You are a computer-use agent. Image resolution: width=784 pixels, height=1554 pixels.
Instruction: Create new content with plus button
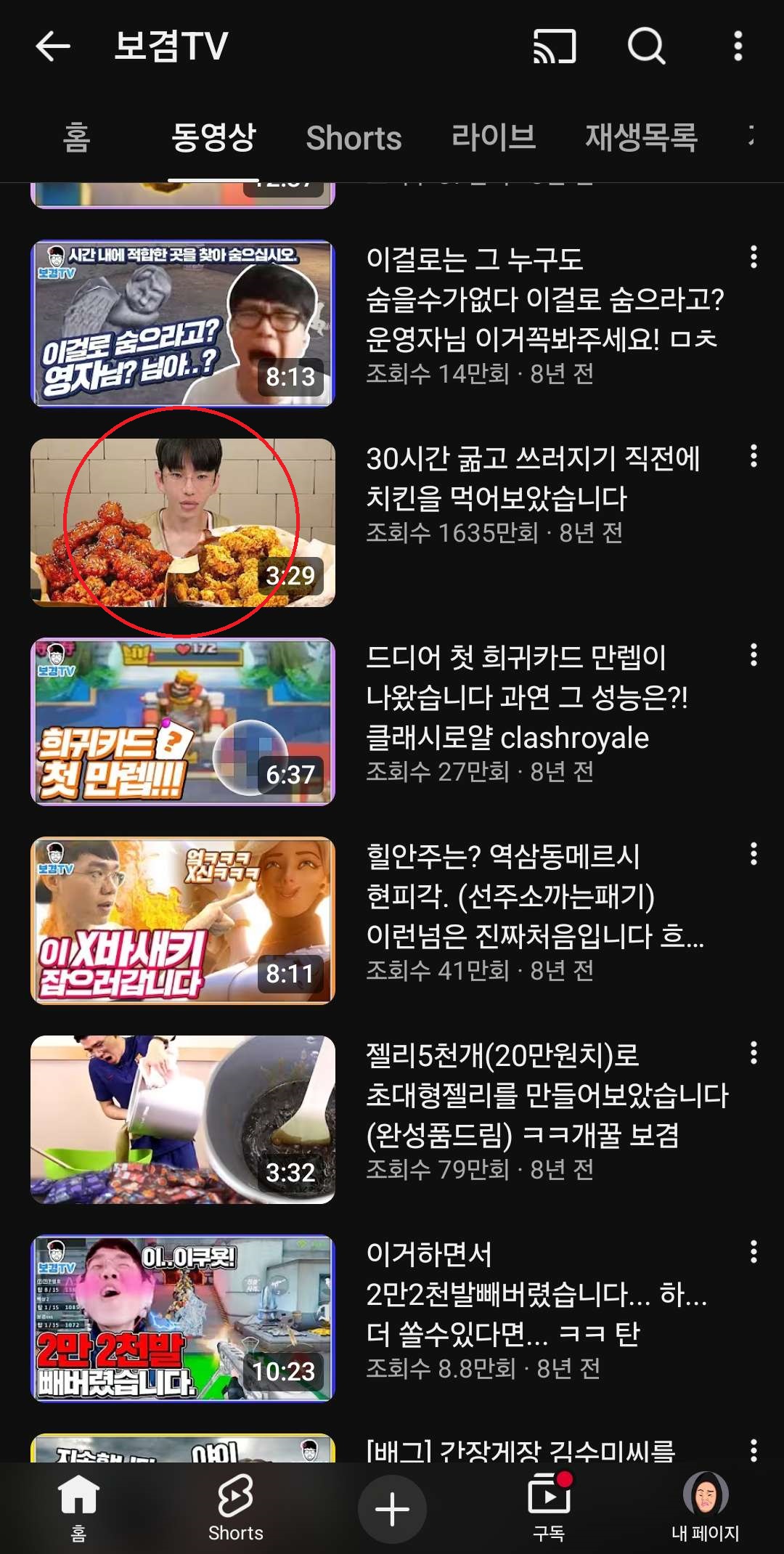coord(392,1509)
